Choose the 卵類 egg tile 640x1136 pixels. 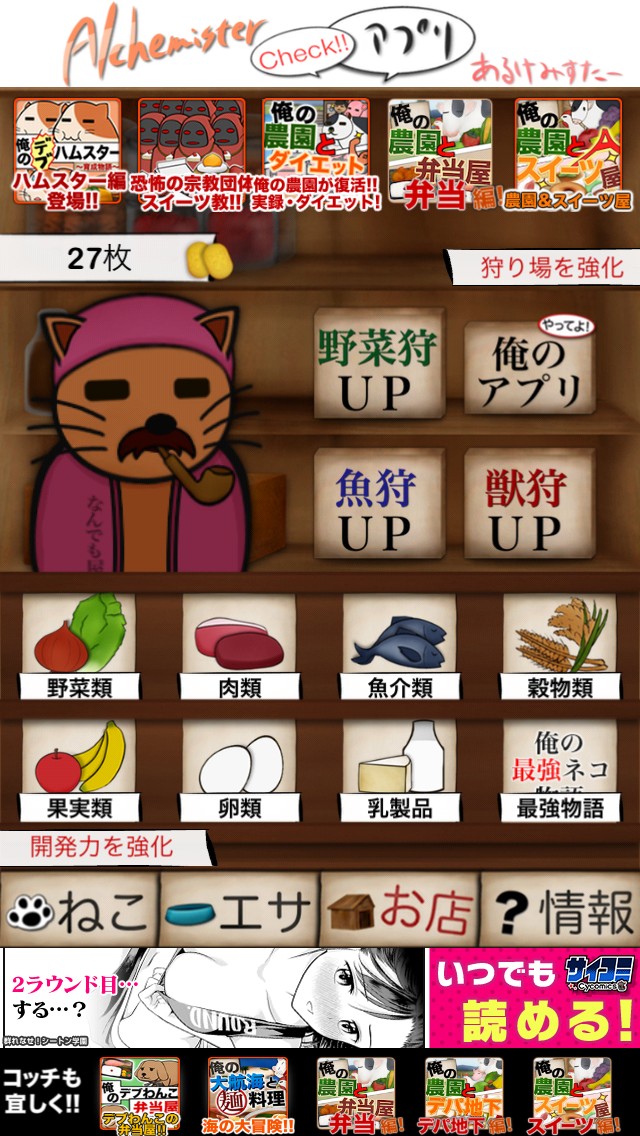240,770
